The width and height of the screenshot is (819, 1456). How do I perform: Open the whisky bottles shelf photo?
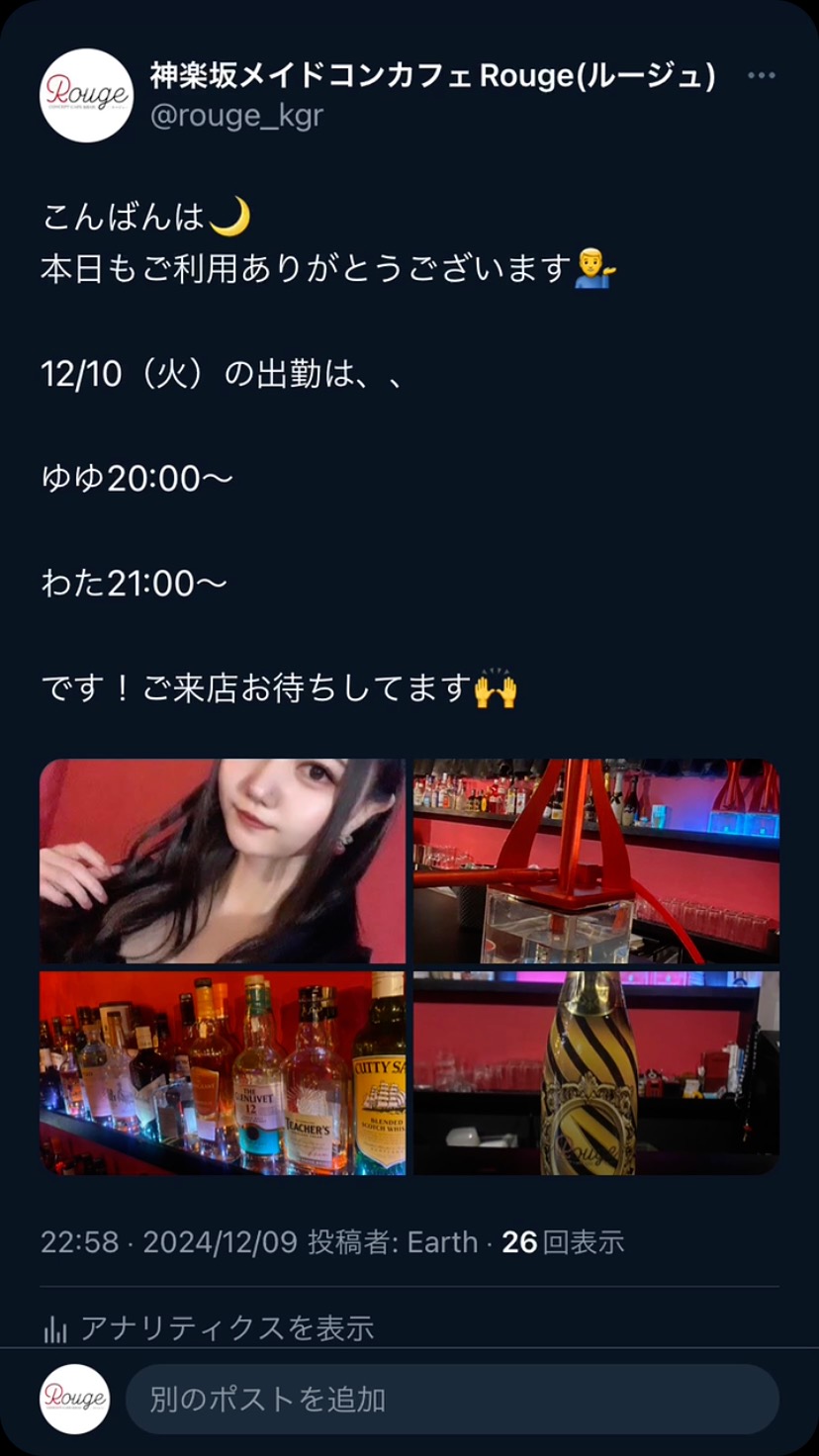223,1072
